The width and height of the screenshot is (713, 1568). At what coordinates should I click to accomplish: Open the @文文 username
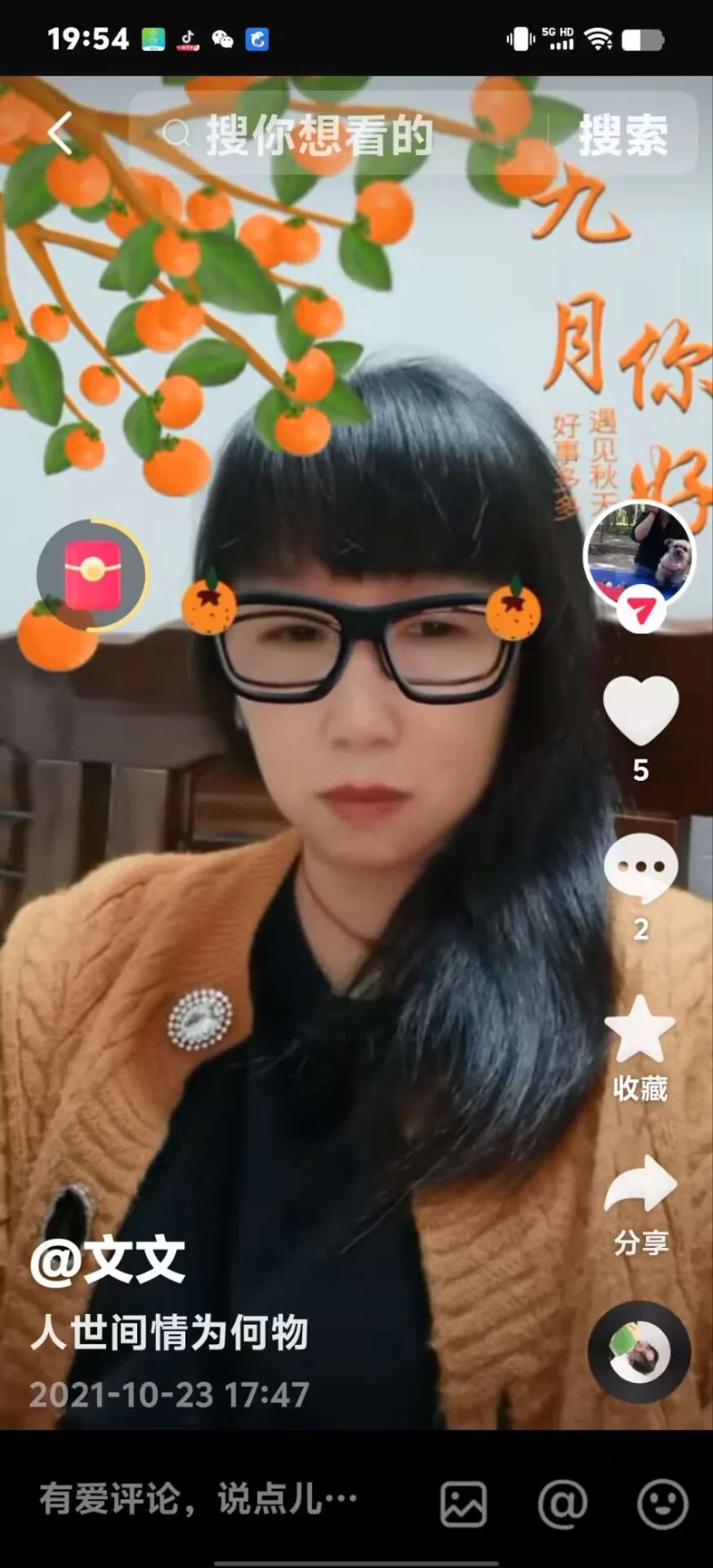pos(108,1261)
